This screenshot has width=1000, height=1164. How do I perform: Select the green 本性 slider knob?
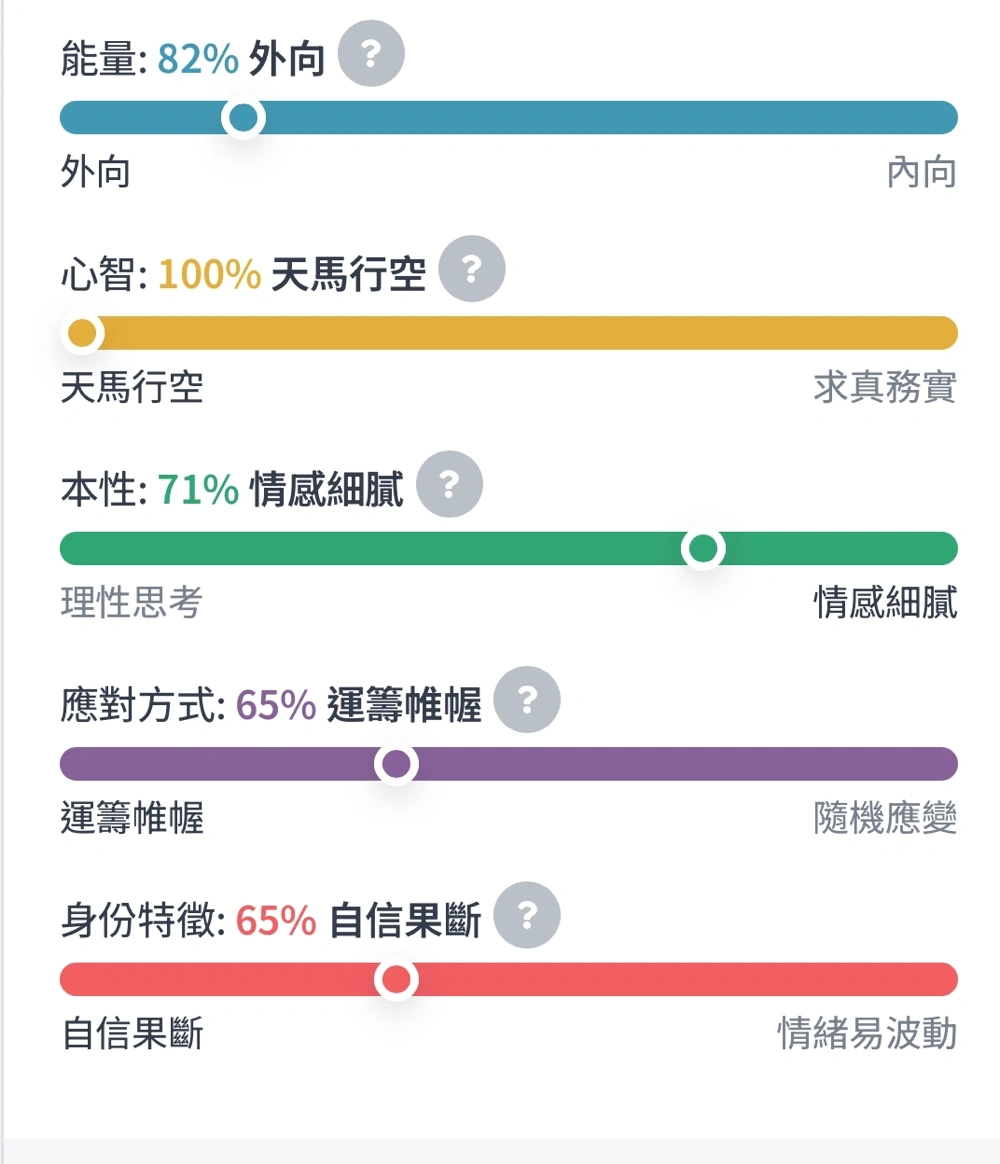703,549
